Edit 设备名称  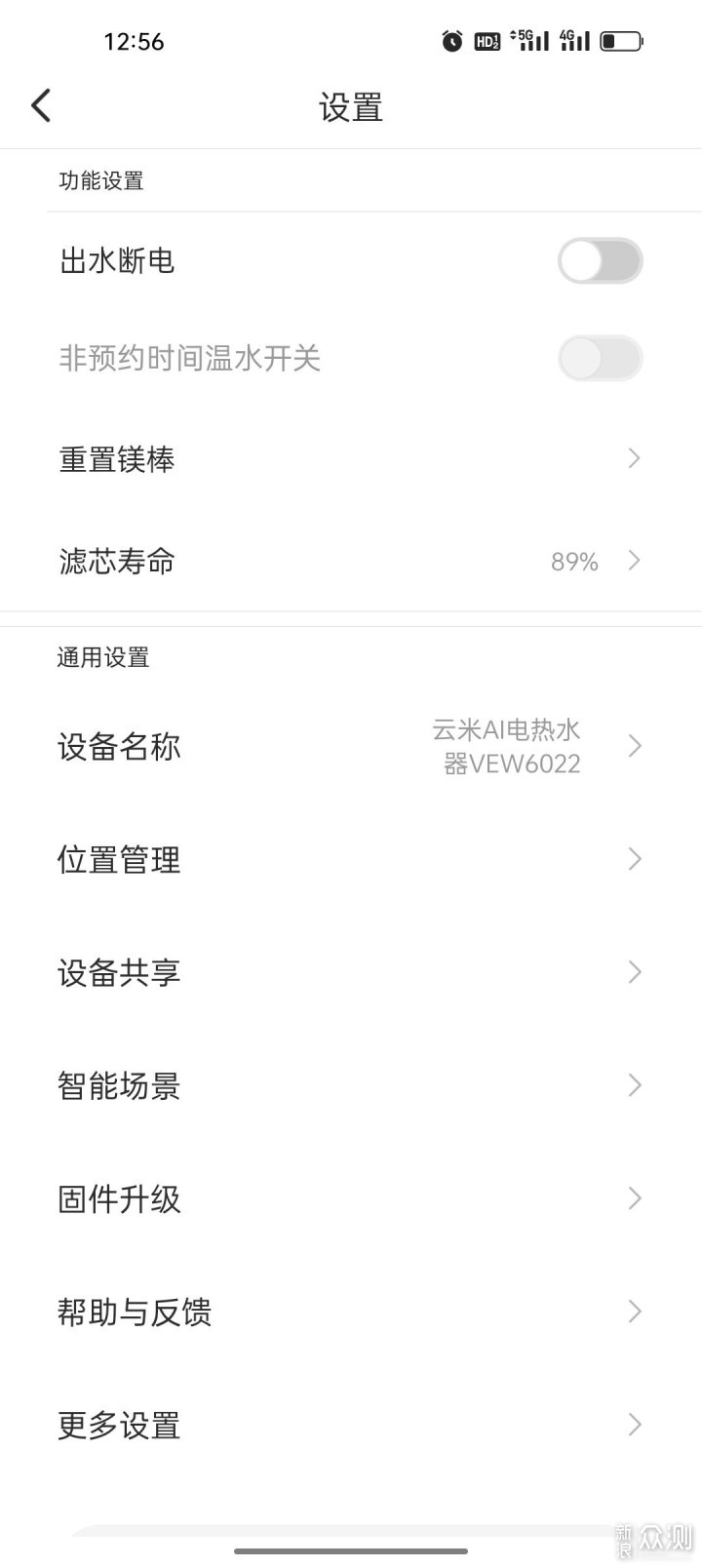(351, 747)
